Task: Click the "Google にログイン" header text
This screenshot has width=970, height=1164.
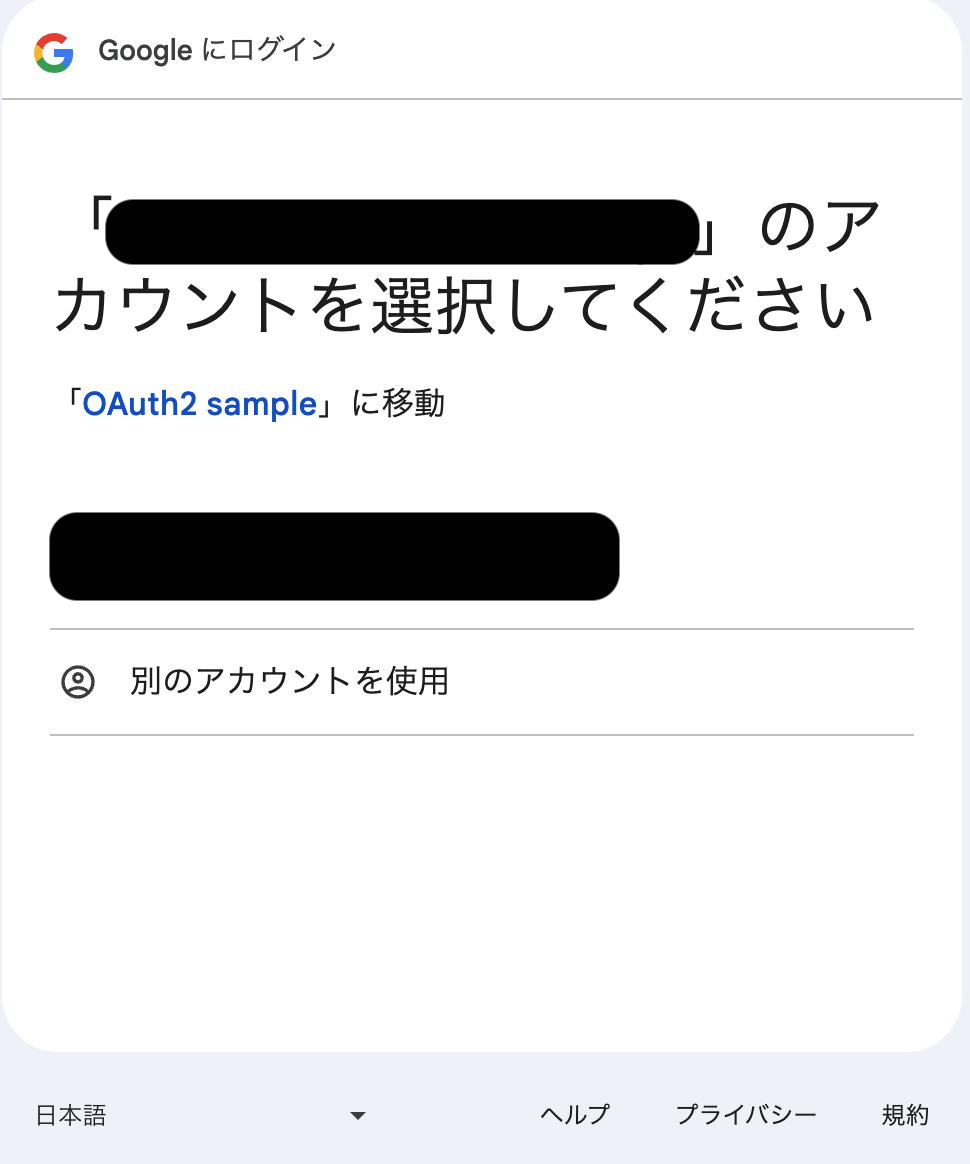Action: click(x=215, y=49)
